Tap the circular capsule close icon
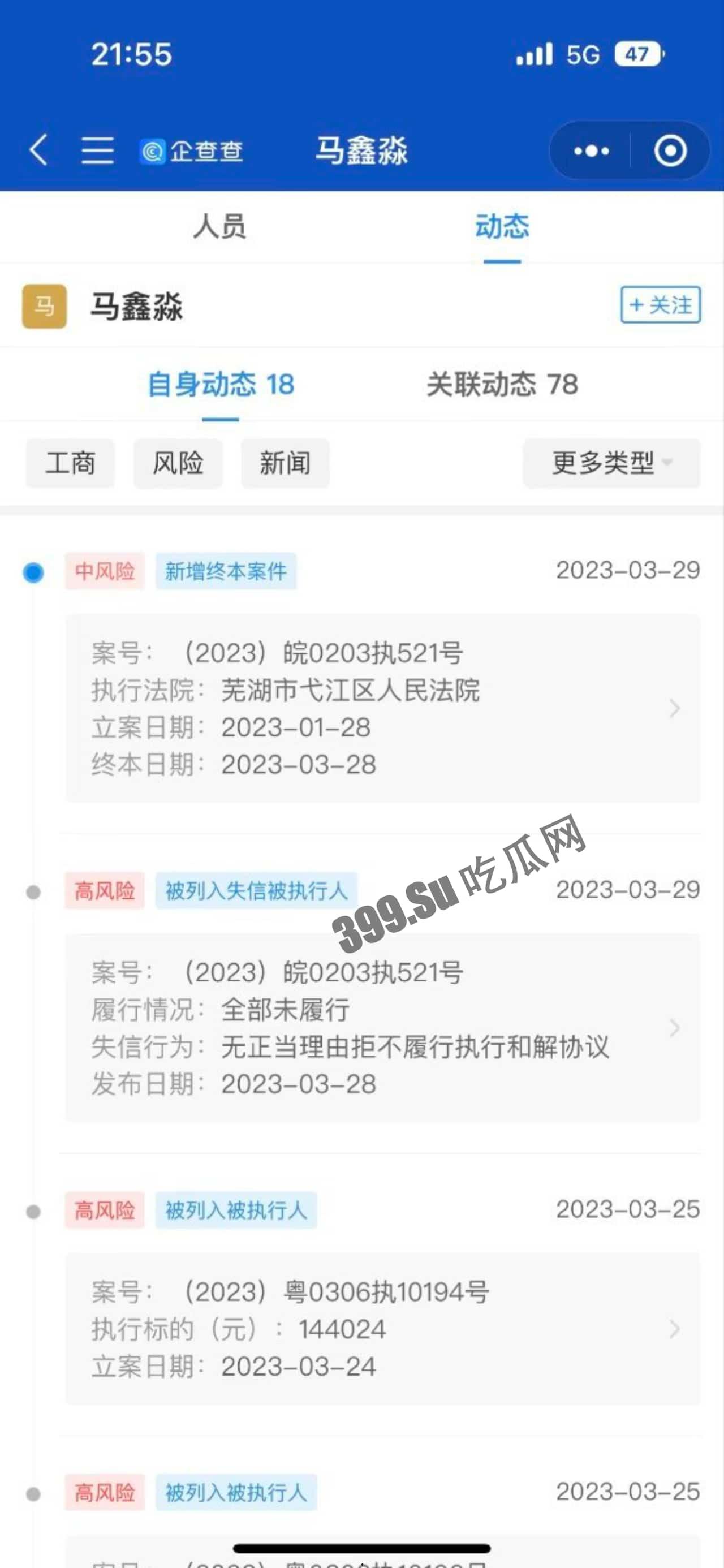The width and height of the screenshot is (724, 1568). pos(670,152)
